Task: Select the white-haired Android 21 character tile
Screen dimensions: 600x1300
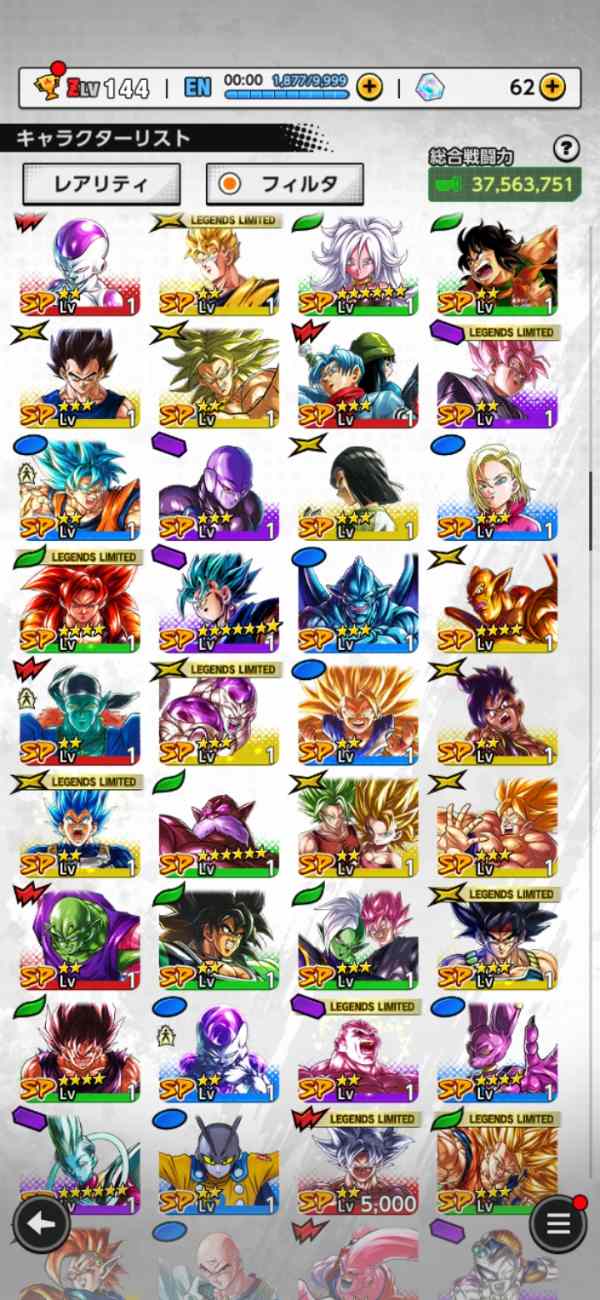Action: coord(357,265)
